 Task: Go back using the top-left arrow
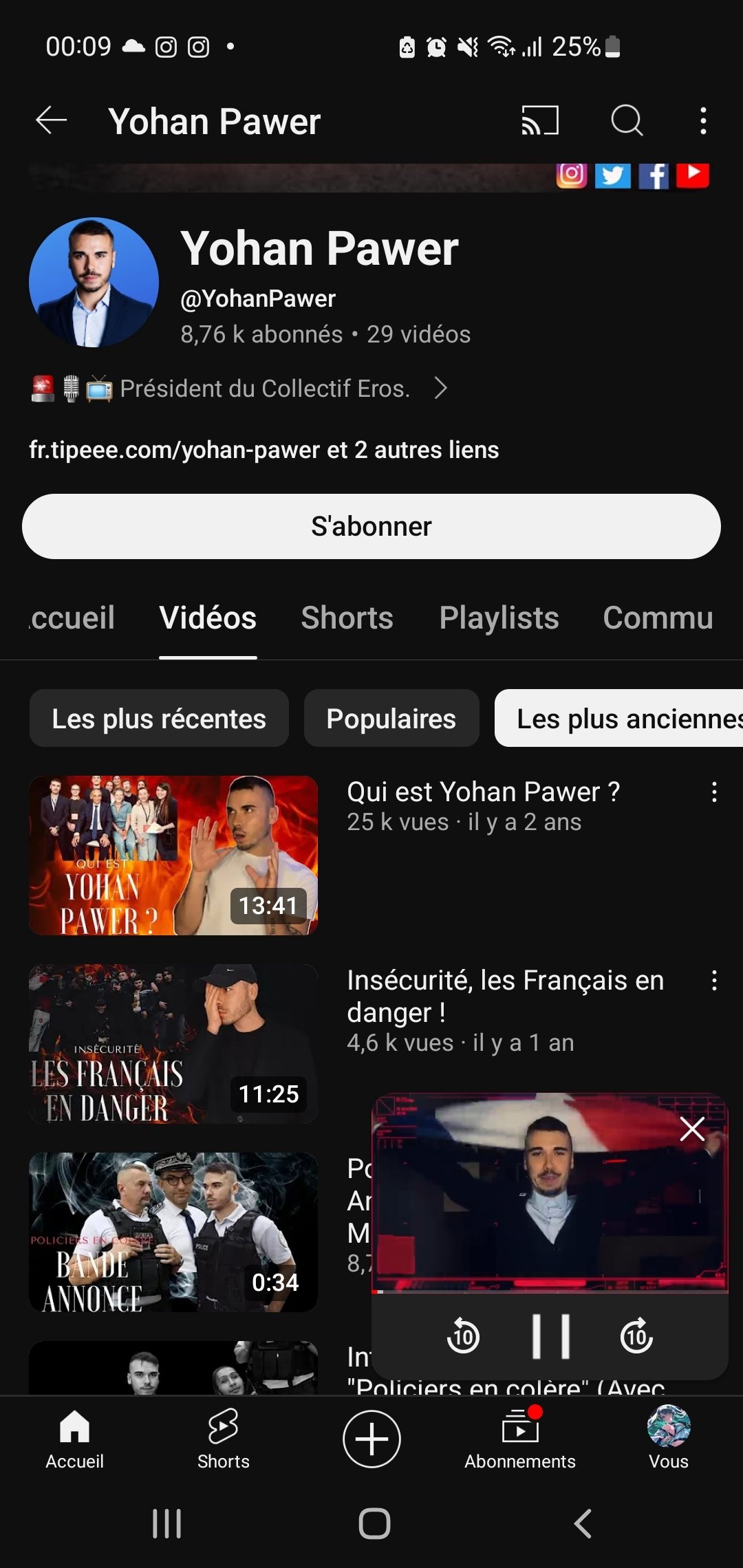(x=52, y=121)
